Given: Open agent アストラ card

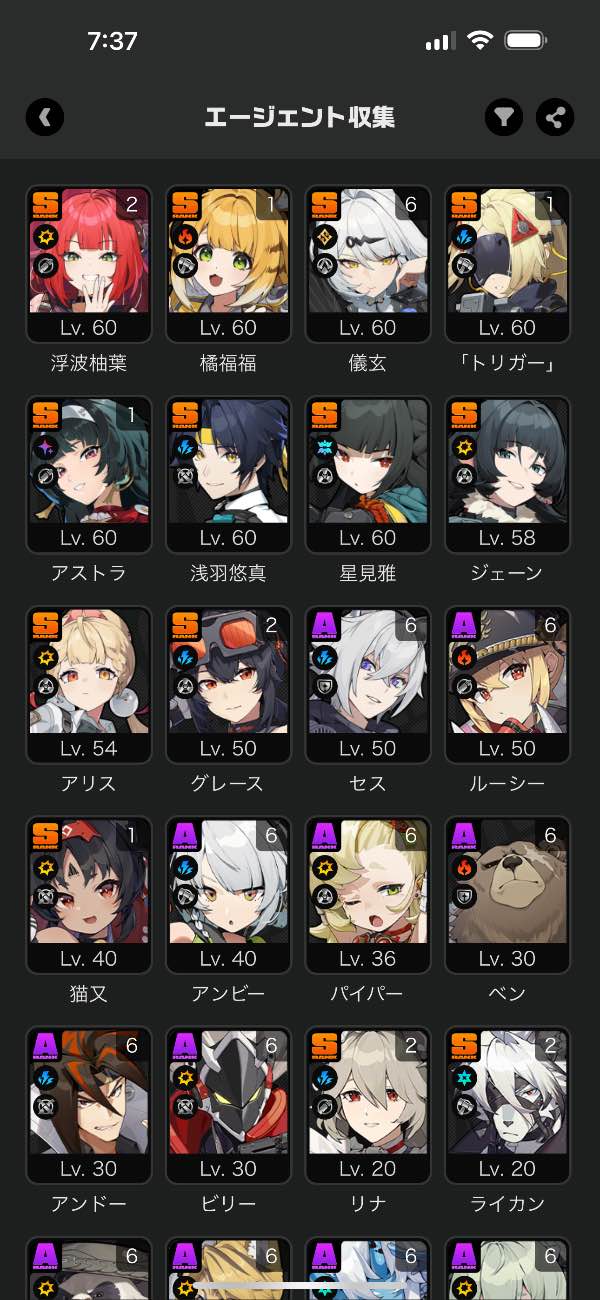Looking at the screenshot, I should click(x=89, y=474).
